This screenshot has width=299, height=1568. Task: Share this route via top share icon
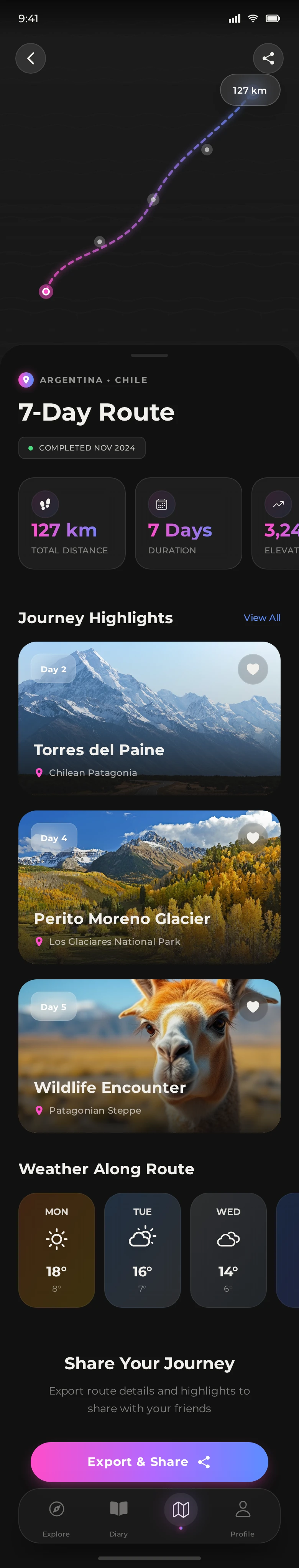[x=268, y=58]
